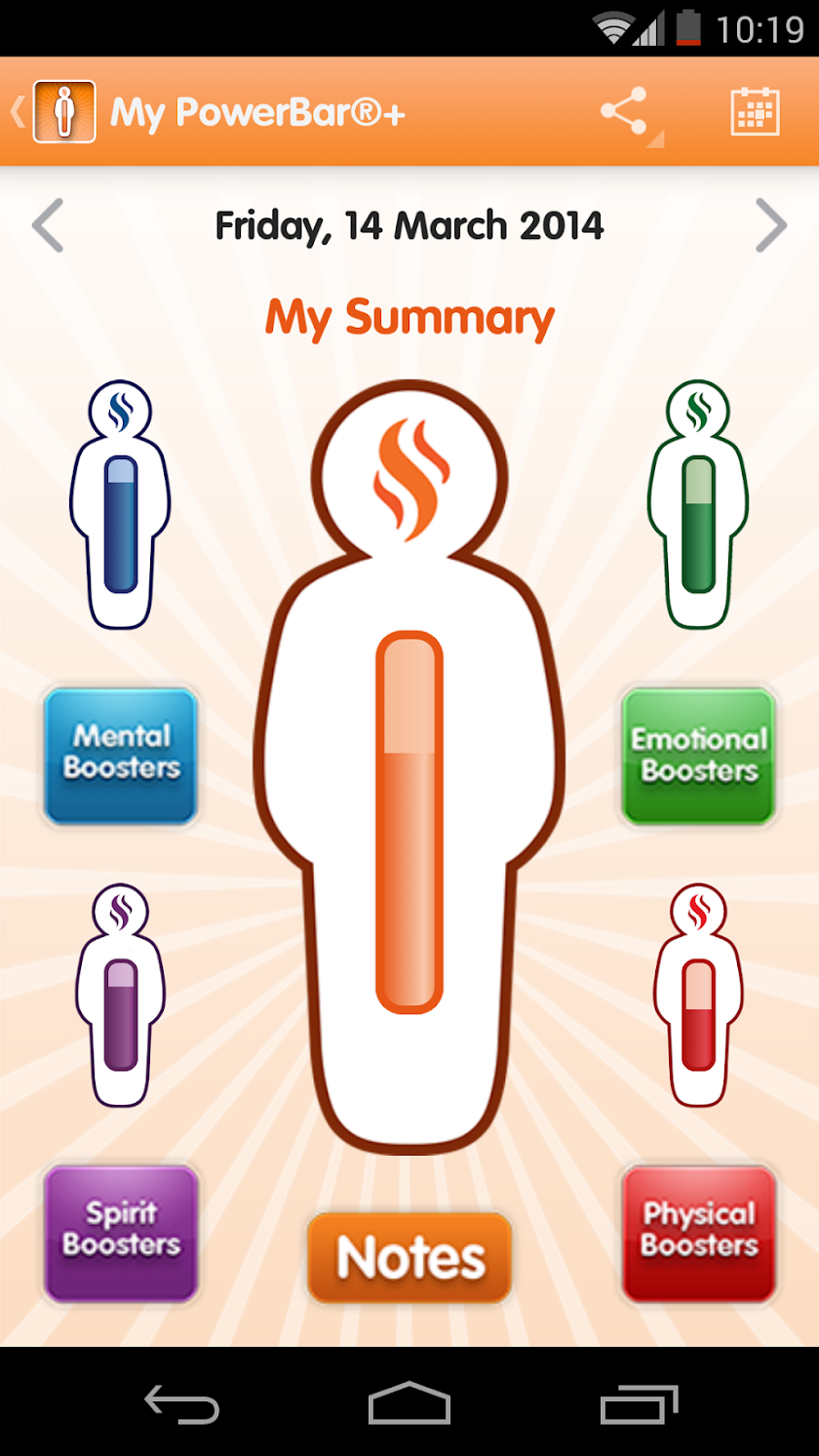Viewport: 819px width, 1456px height.
Task: Go back via My PowerBar app icon
Action: [62, 112]
